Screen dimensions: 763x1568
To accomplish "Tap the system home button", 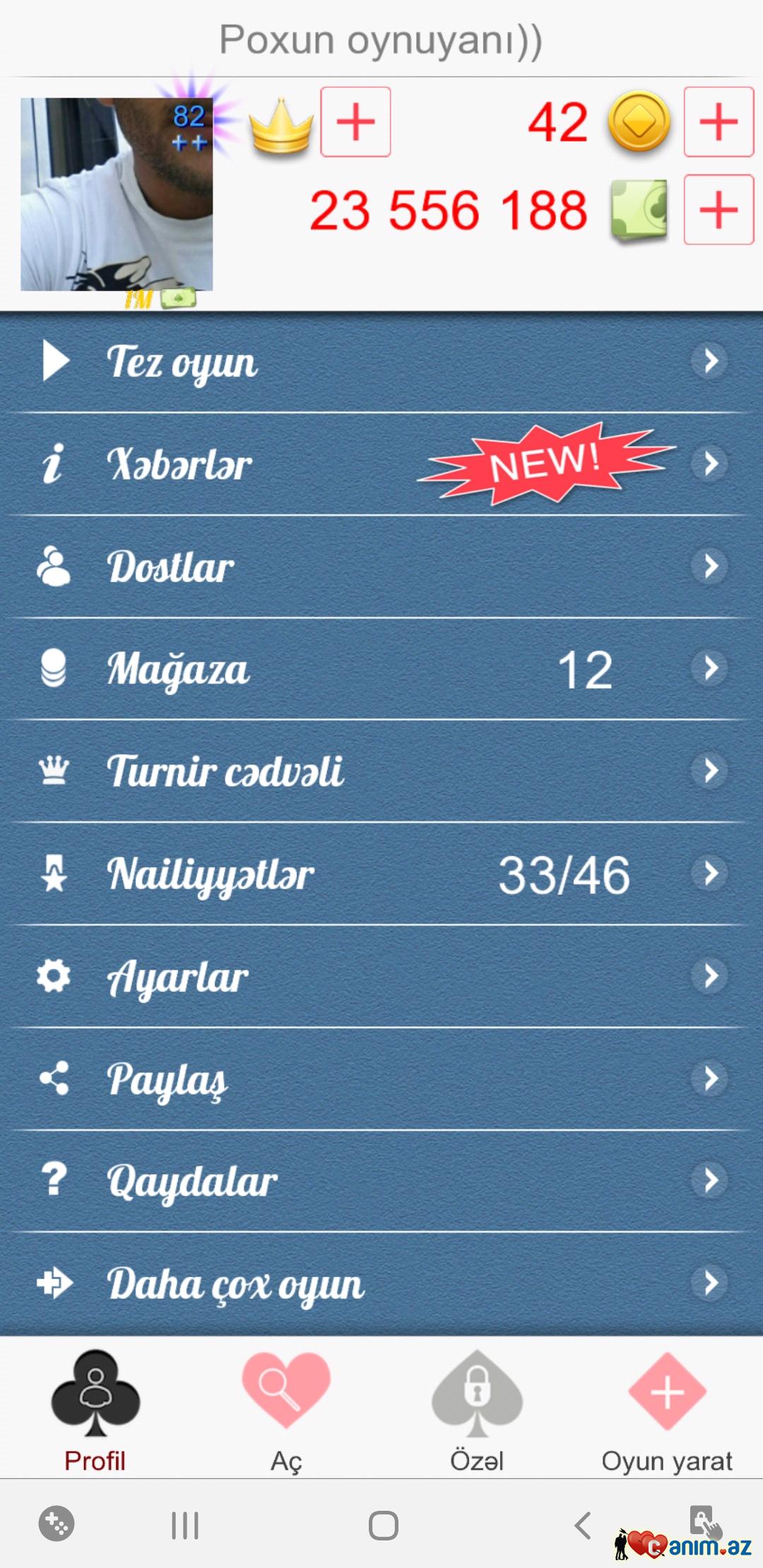I will 383,1526.
